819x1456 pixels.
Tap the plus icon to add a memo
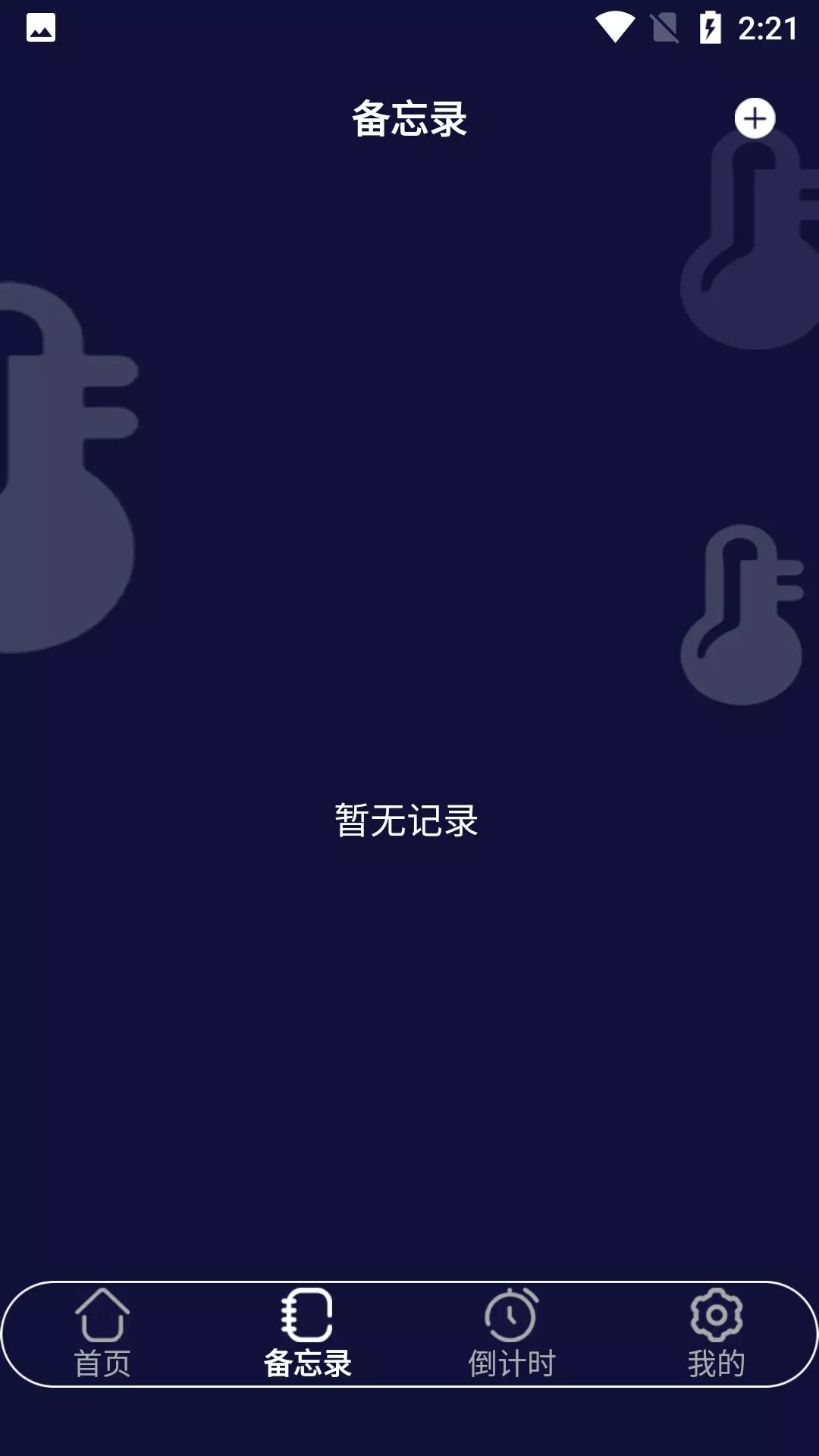pos(755,118)
